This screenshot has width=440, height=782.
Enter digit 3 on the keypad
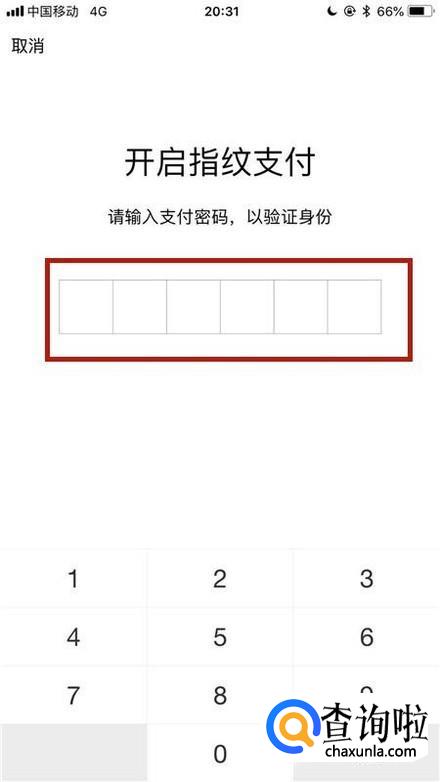(367, 579)
